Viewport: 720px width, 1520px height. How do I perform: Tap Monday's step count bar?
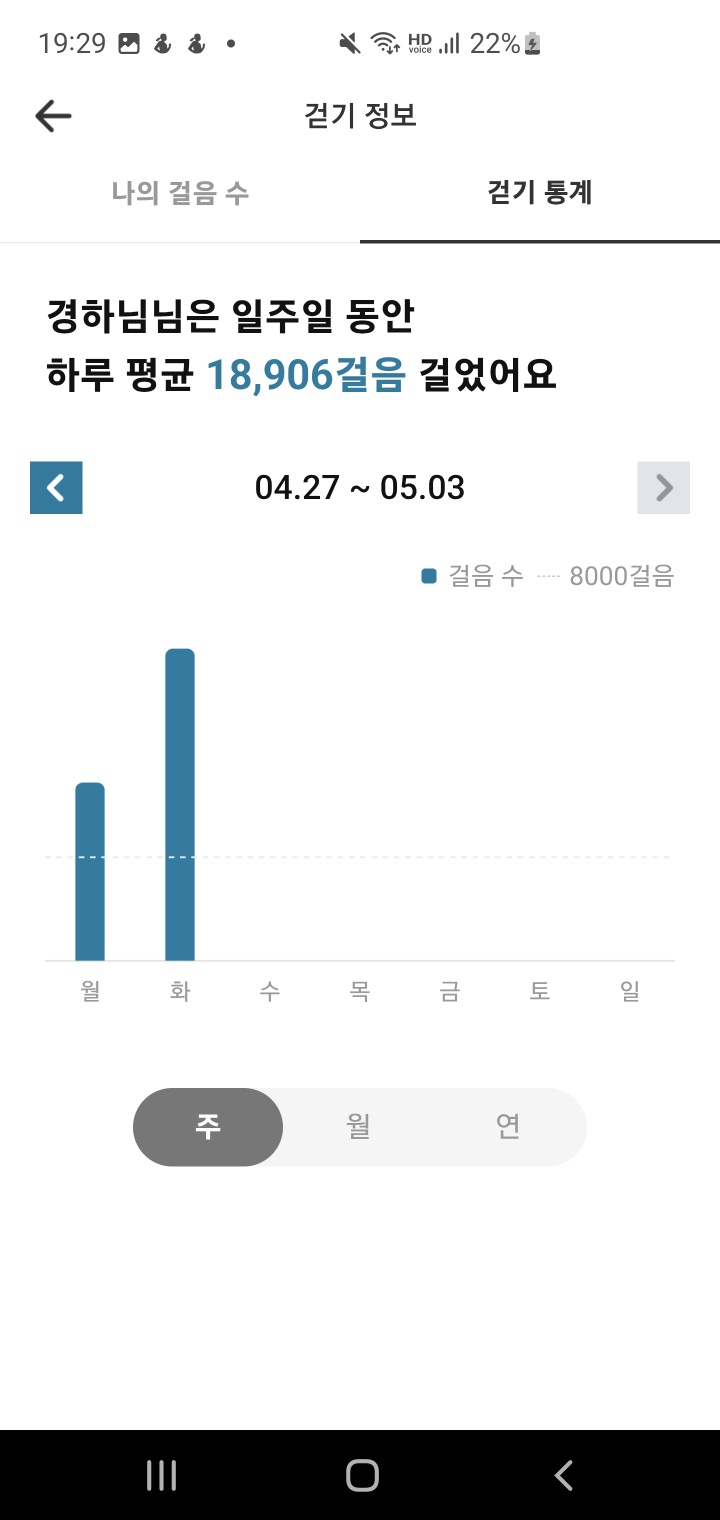click(90, 870)
